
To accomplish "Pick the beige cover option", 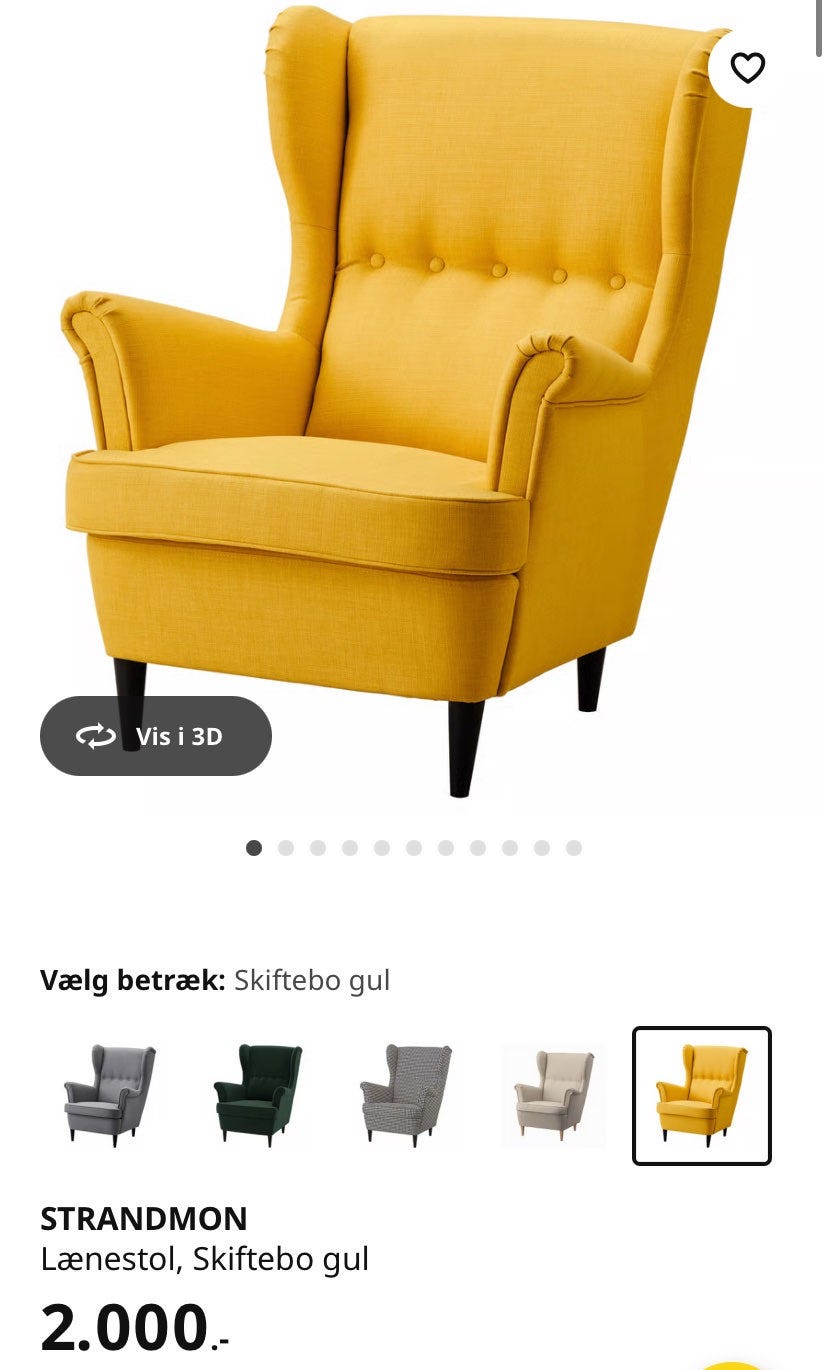I will coord(553,1095).
